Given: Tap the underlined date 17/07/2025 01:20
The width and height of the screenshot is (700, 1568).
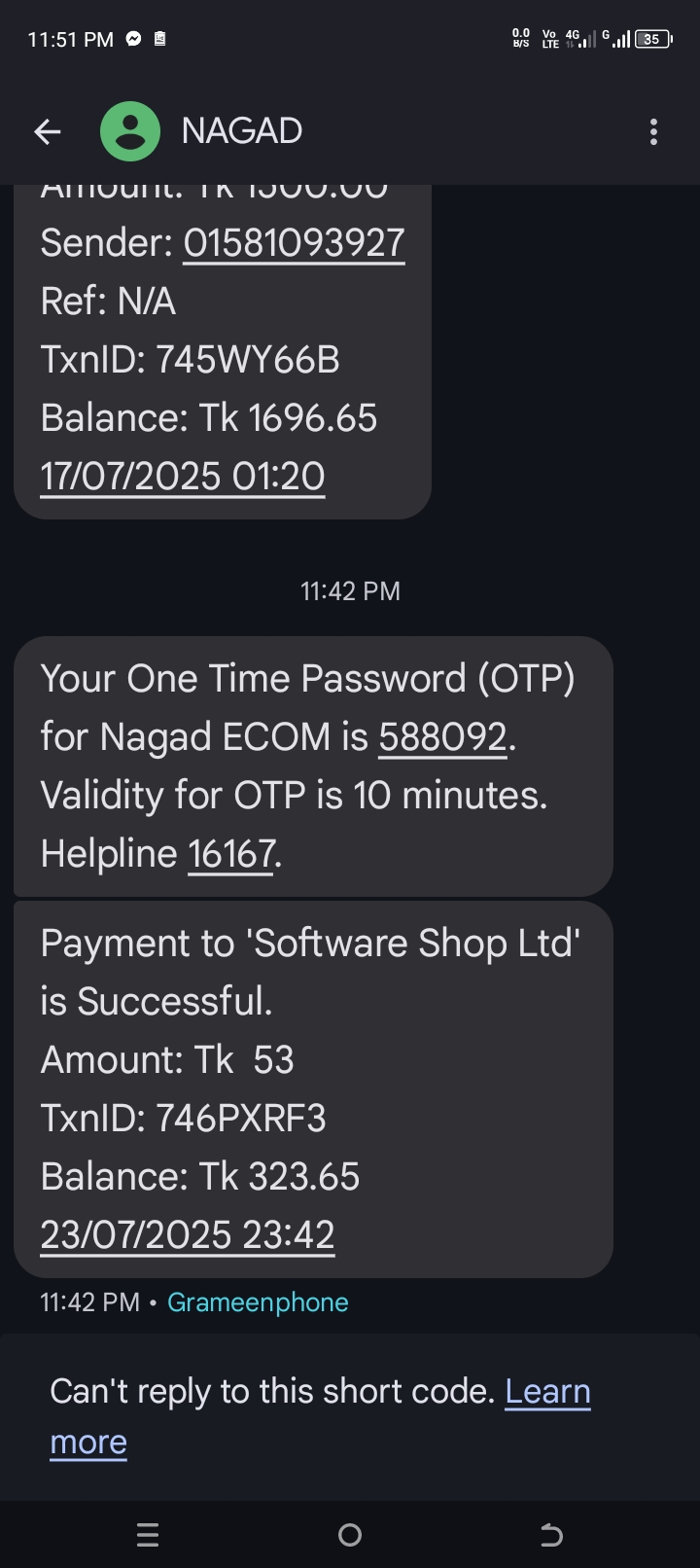Looking at the screenshot, I should coord(183,477).
